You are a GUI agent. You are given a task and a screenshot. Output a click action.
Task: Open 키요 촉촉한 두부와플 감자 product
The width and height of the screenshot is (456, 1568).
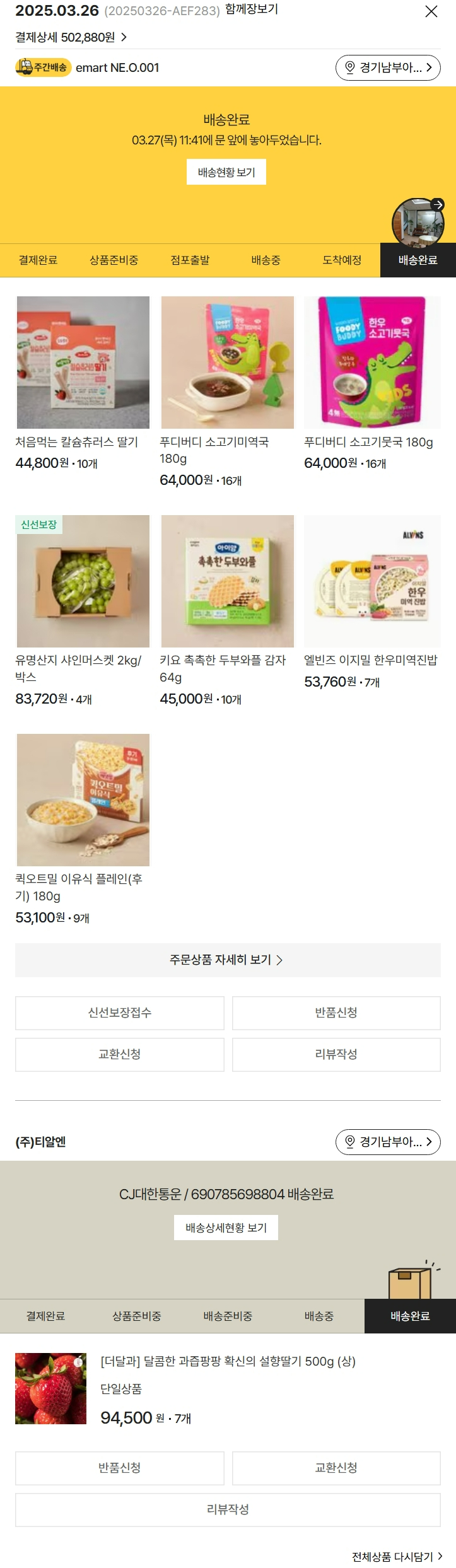click(227, 581)
